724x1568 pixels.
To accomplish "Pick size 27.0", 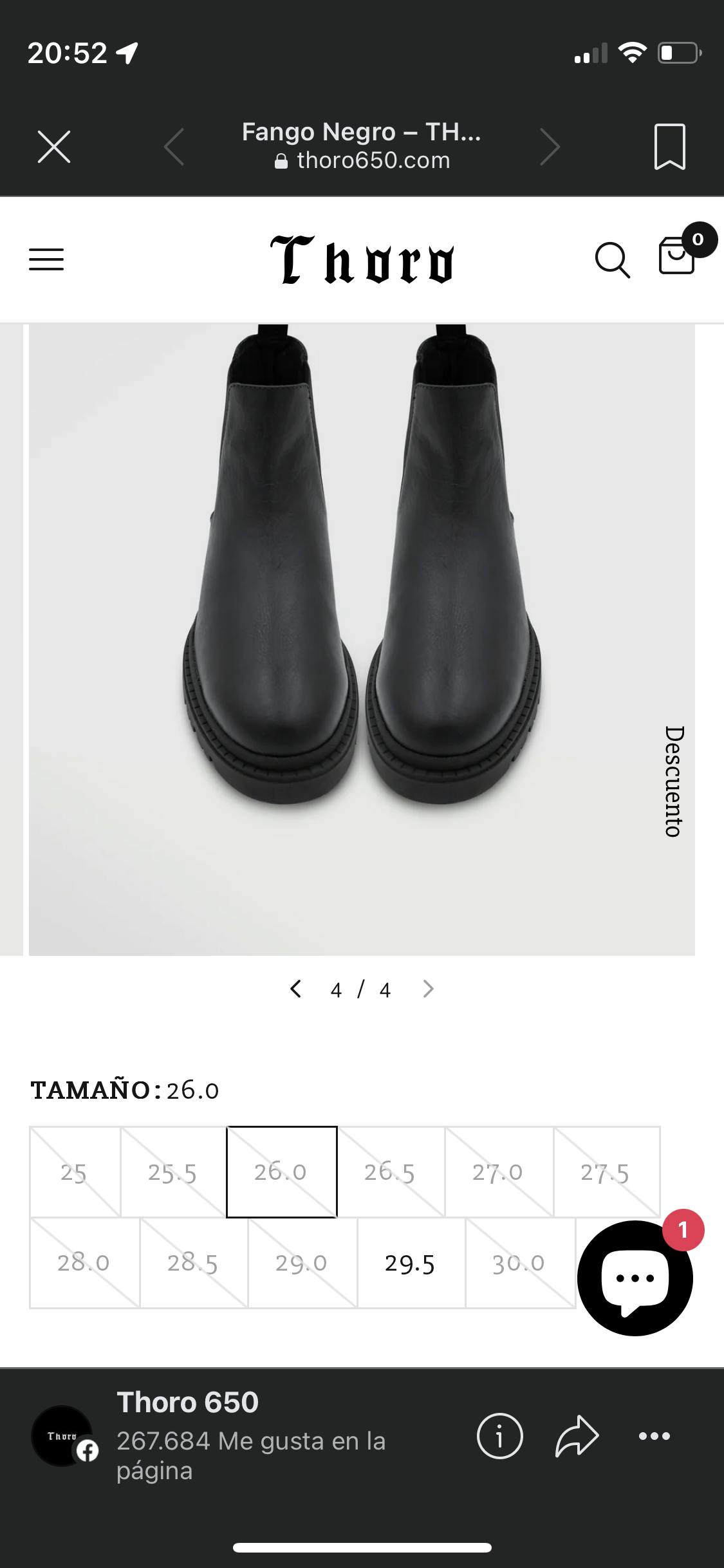I will point(498,1172).
